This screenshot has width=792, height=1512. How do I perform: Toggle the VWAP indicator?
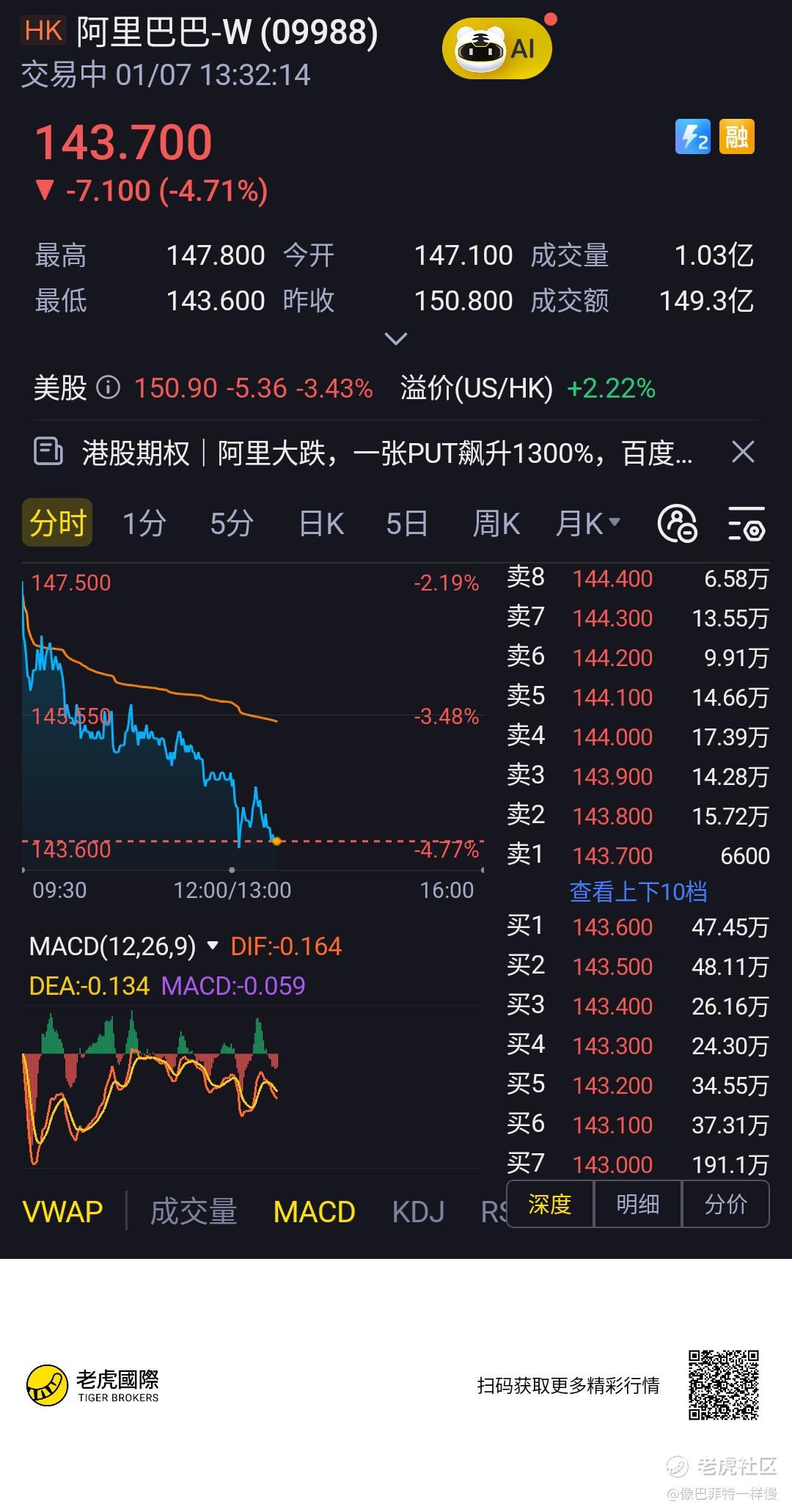[62, 1212]
